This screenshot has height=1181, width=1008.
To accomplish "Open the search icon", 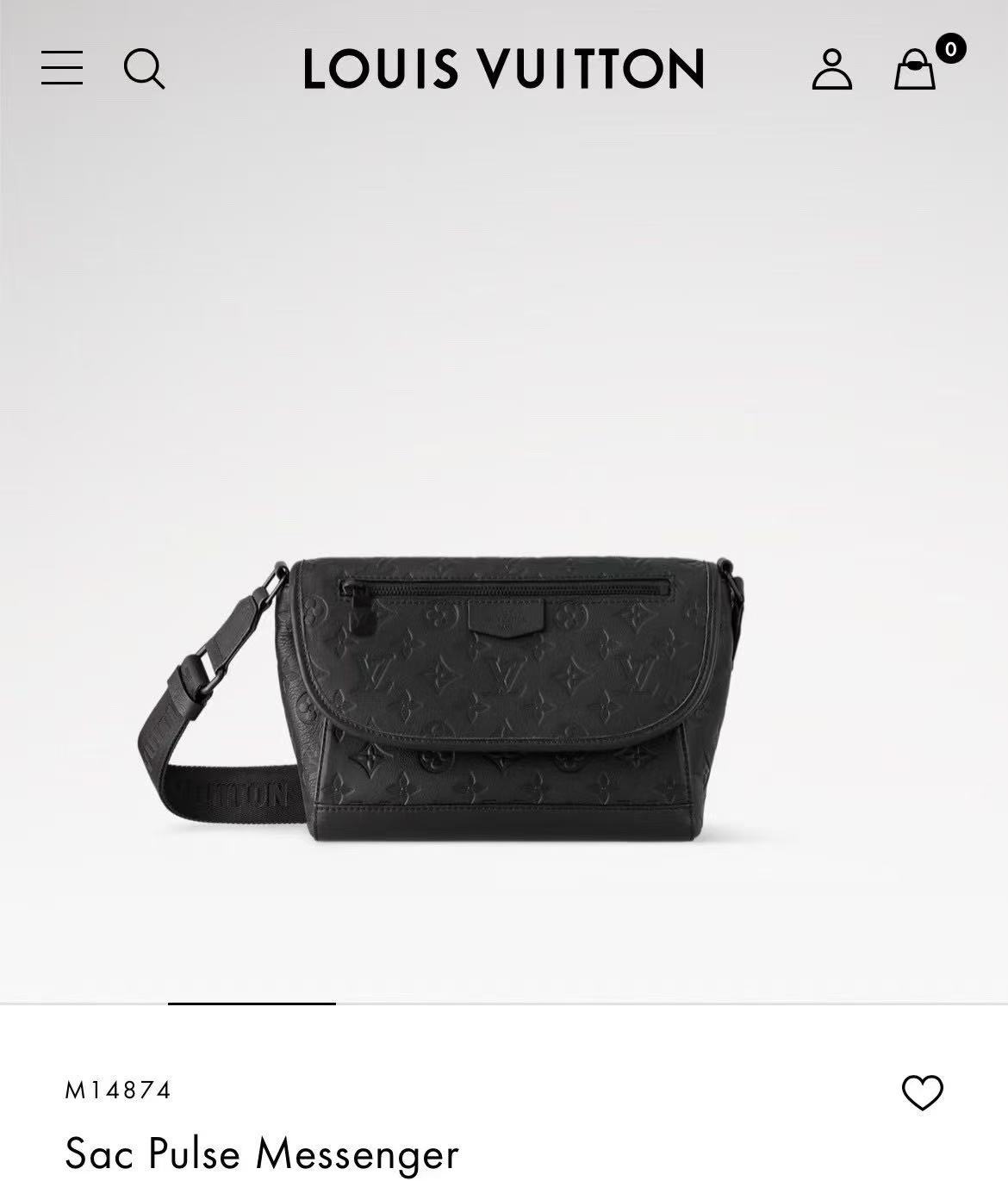I will coord(144,69).
